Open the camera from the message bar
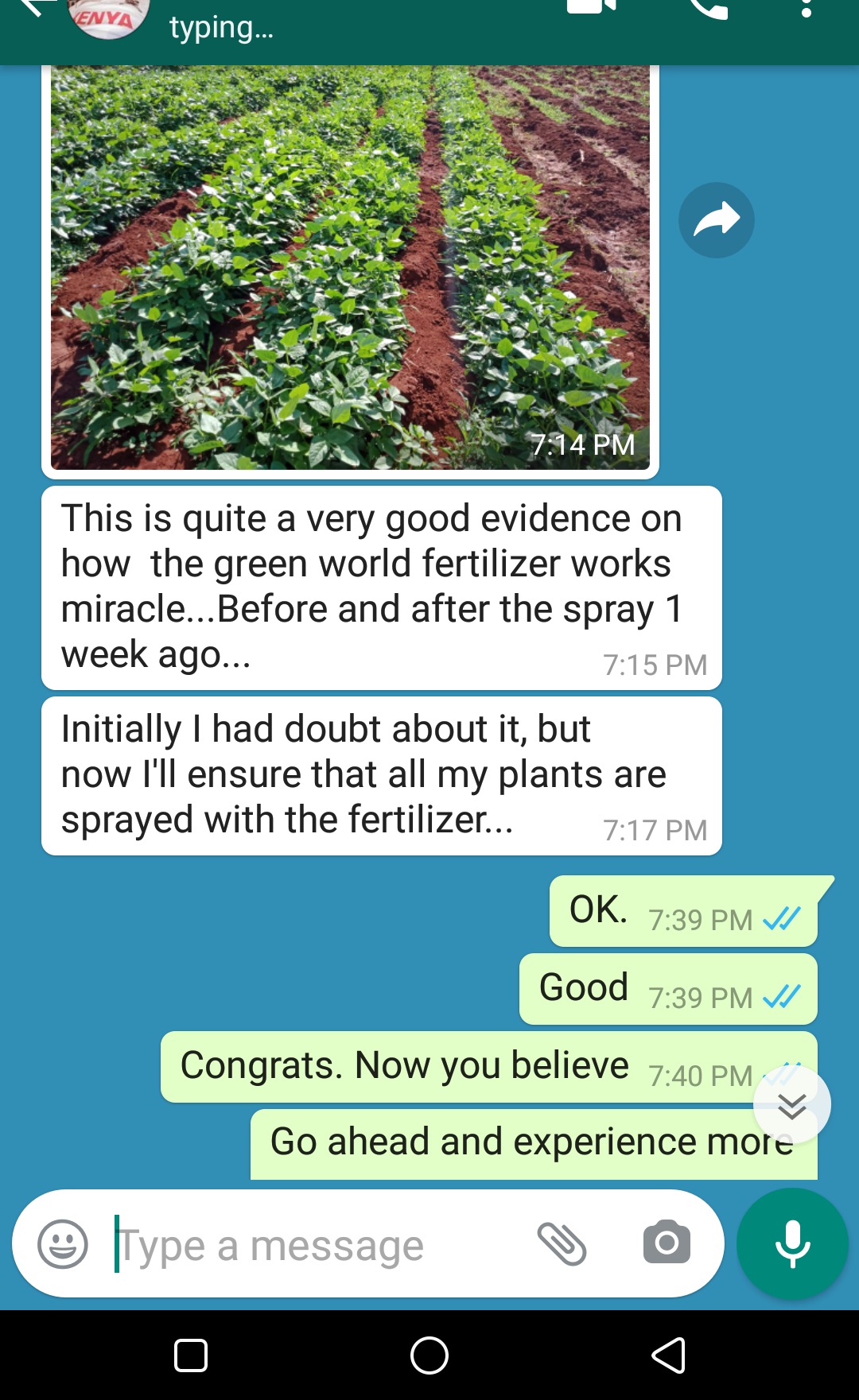859x1400 pixels. coord(667,1243)
